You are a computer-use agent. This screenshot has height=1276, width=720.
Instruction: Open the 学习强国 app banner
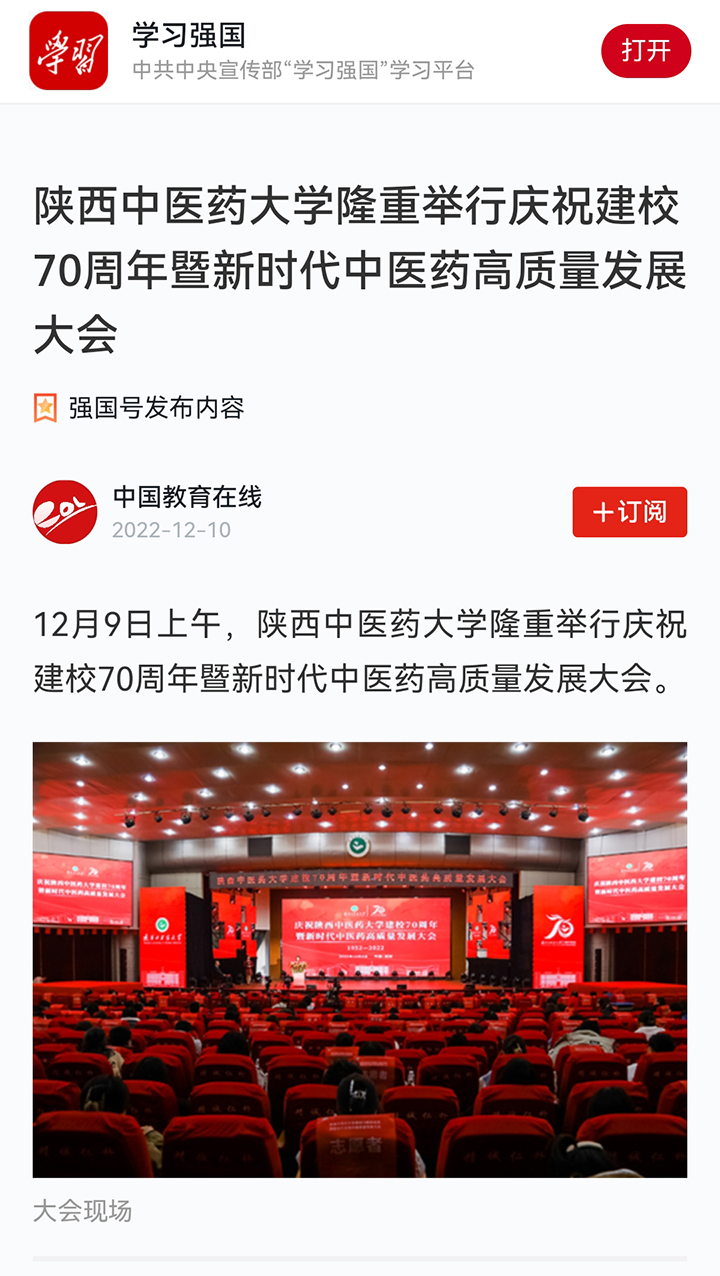coord(300,51)
